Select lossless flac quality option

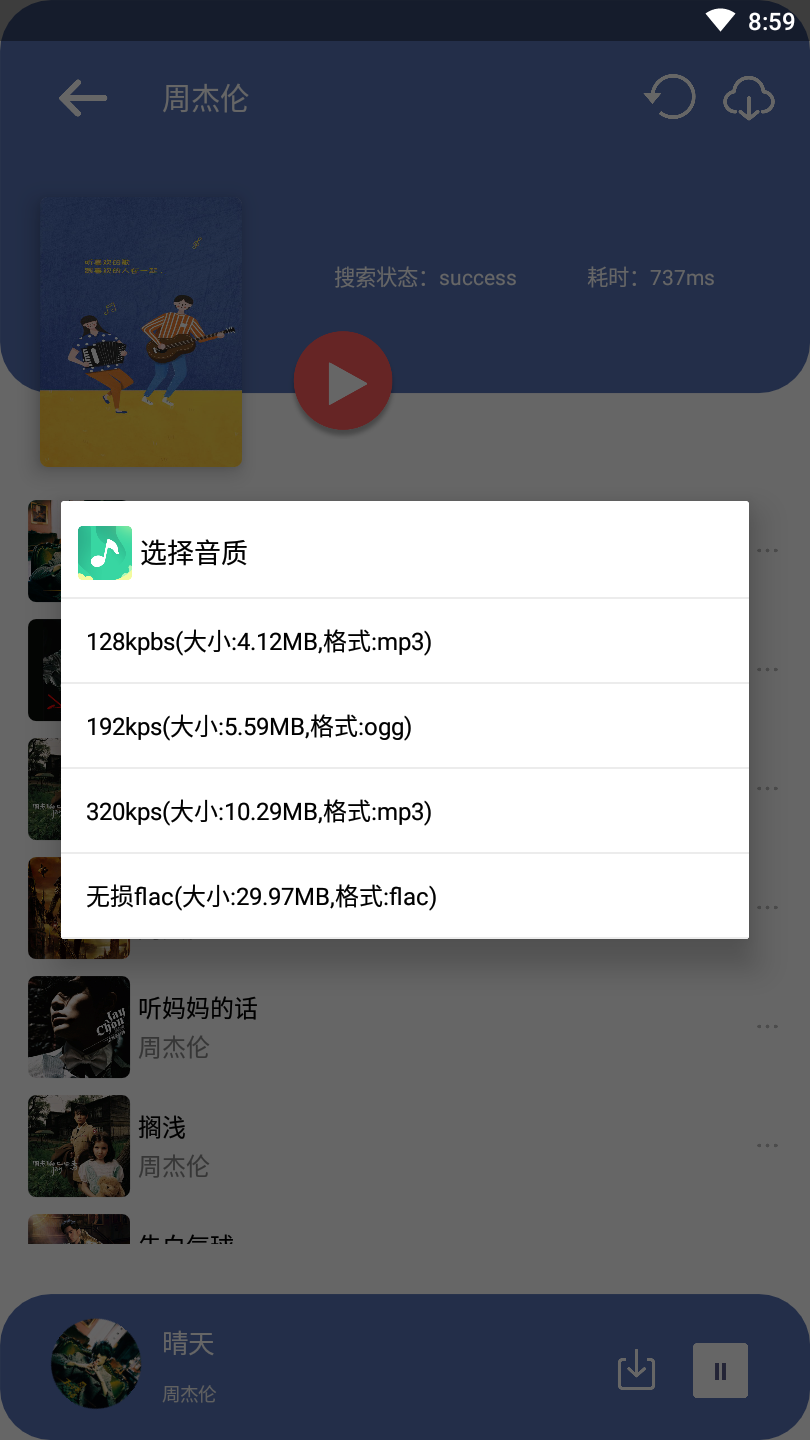pyautogui.click(x=404, y=896)
